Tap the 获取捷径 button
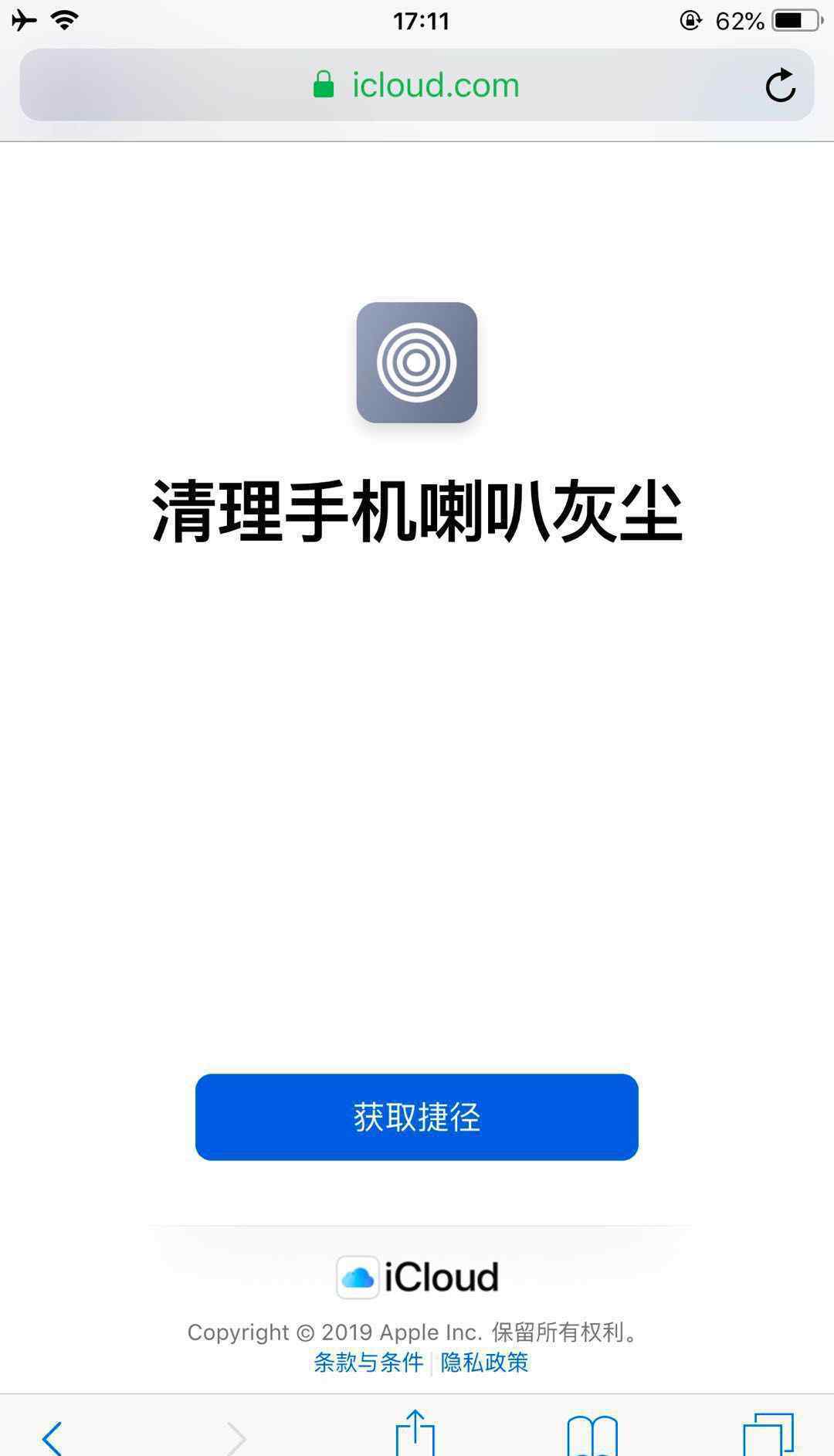The image size is (834, 1456). tap(417, 1117)
